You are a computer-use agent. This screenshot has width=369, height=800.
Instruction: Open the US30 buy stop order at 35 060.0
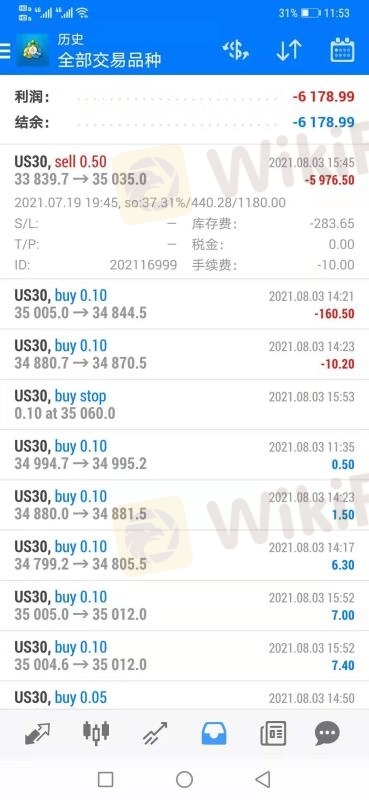tap(184, 405)
